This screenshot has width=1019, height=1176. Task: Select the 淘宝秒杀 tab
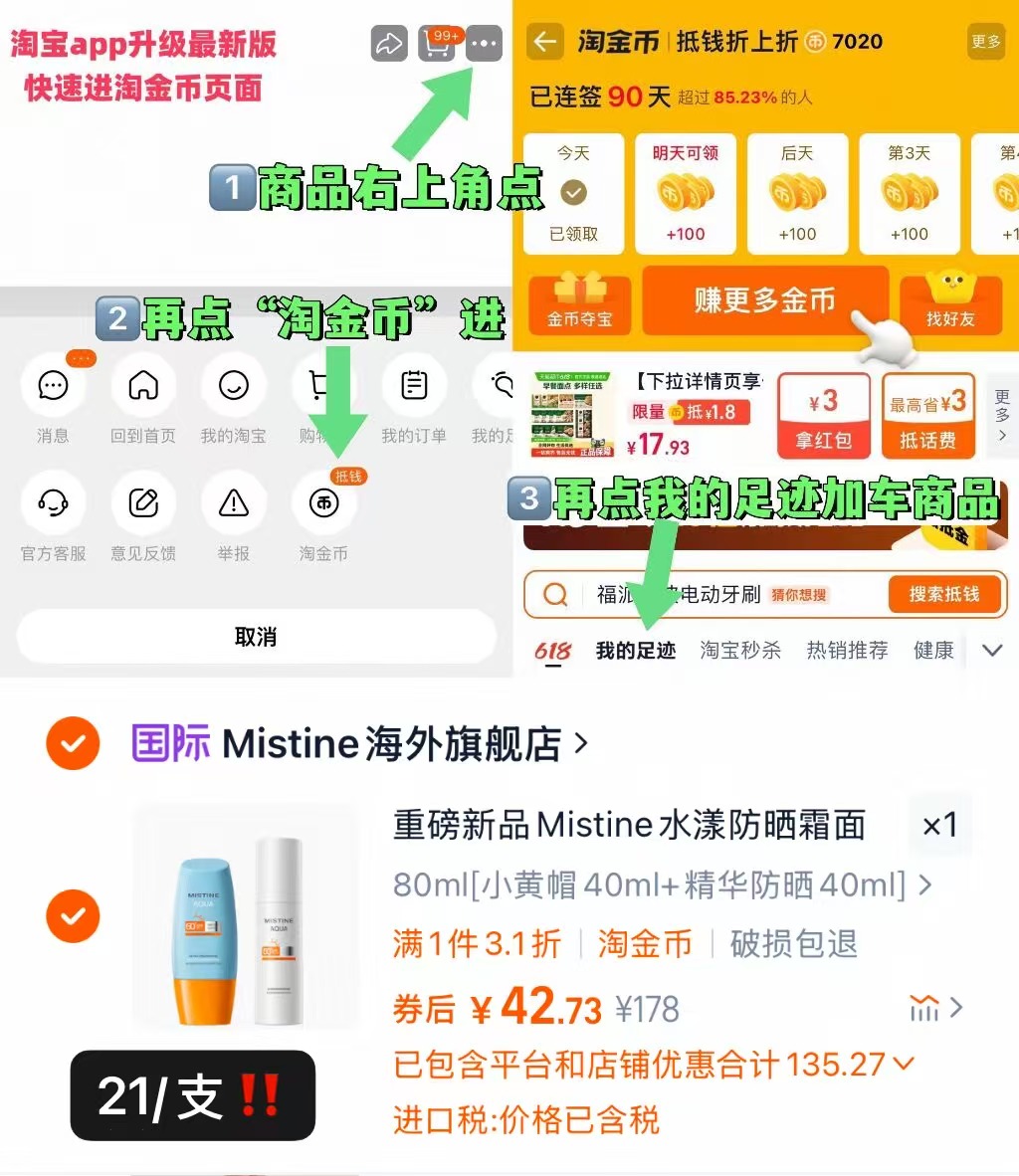click(740, 650)
